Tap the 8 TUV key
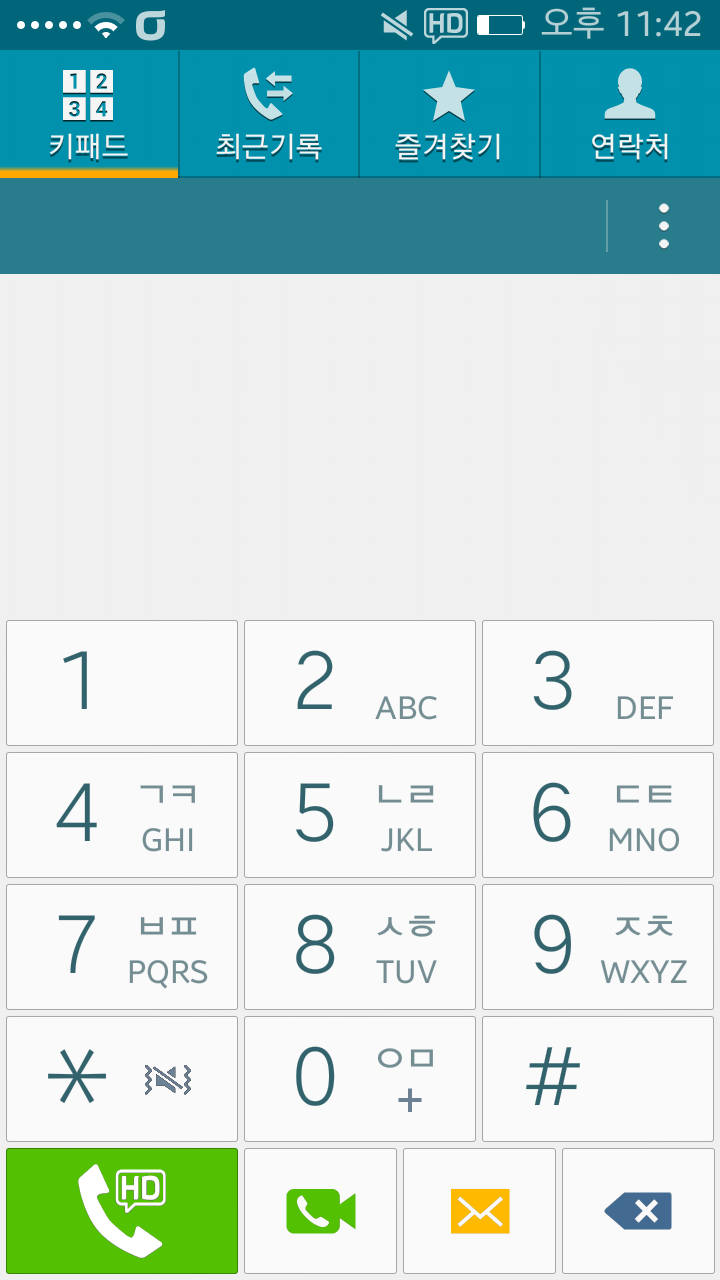 [360, 947]
